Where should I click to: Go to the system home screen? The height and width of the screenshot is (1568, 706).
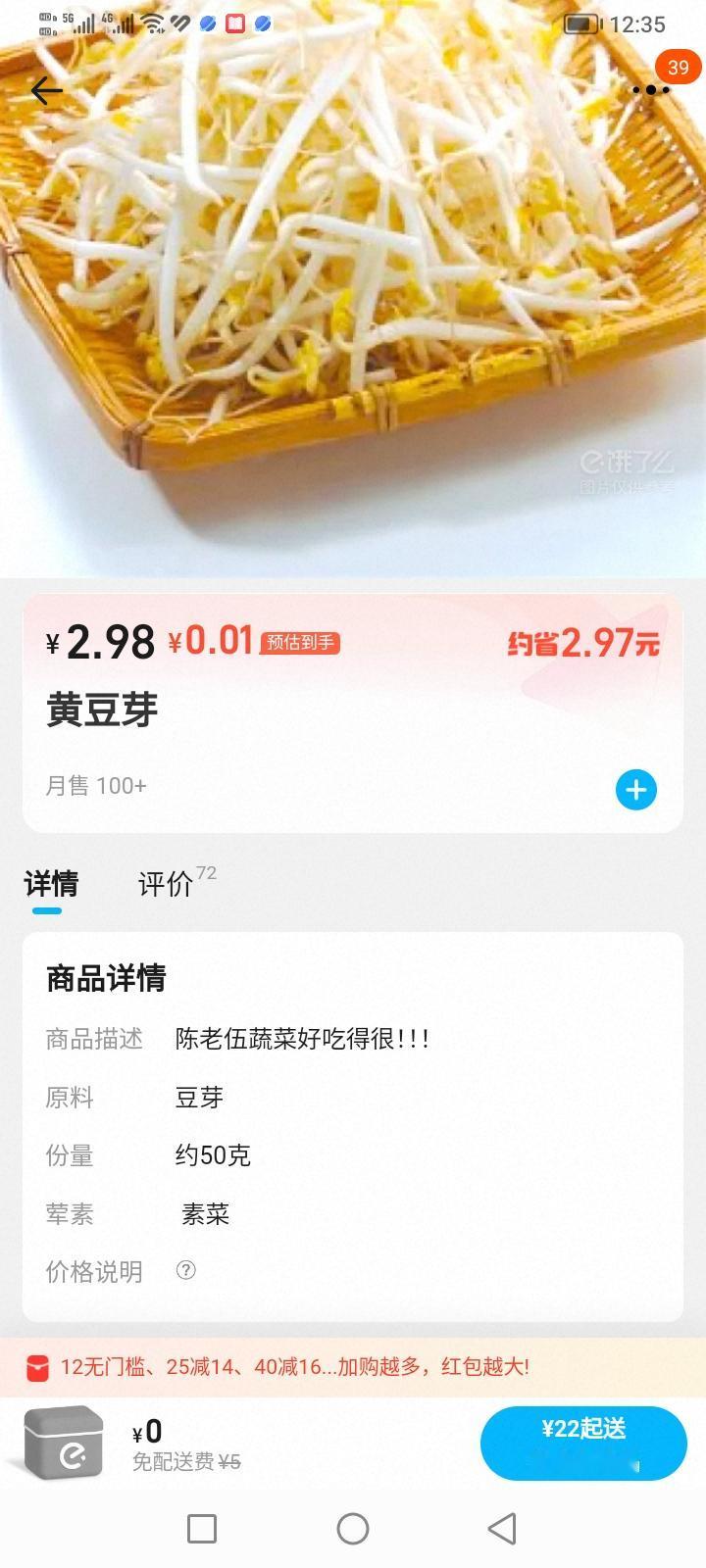(353, 1528)
